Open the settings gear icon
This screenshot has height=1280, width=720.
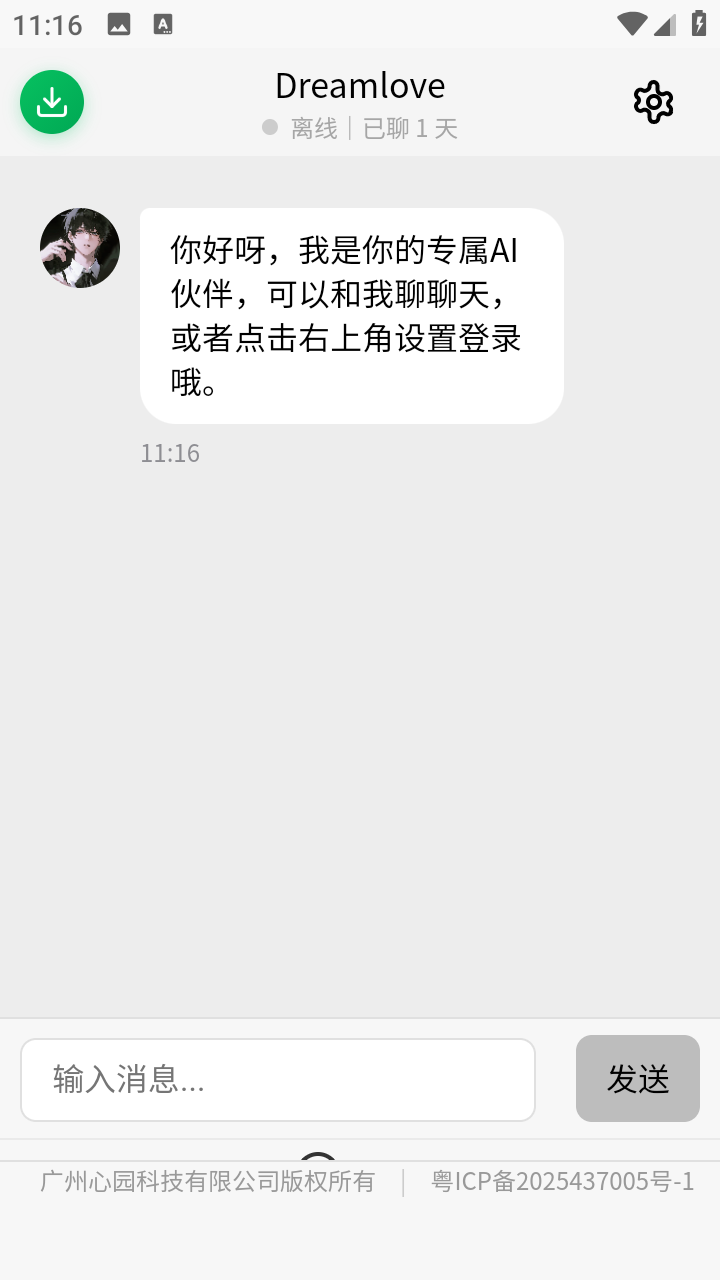coord(653,101)
